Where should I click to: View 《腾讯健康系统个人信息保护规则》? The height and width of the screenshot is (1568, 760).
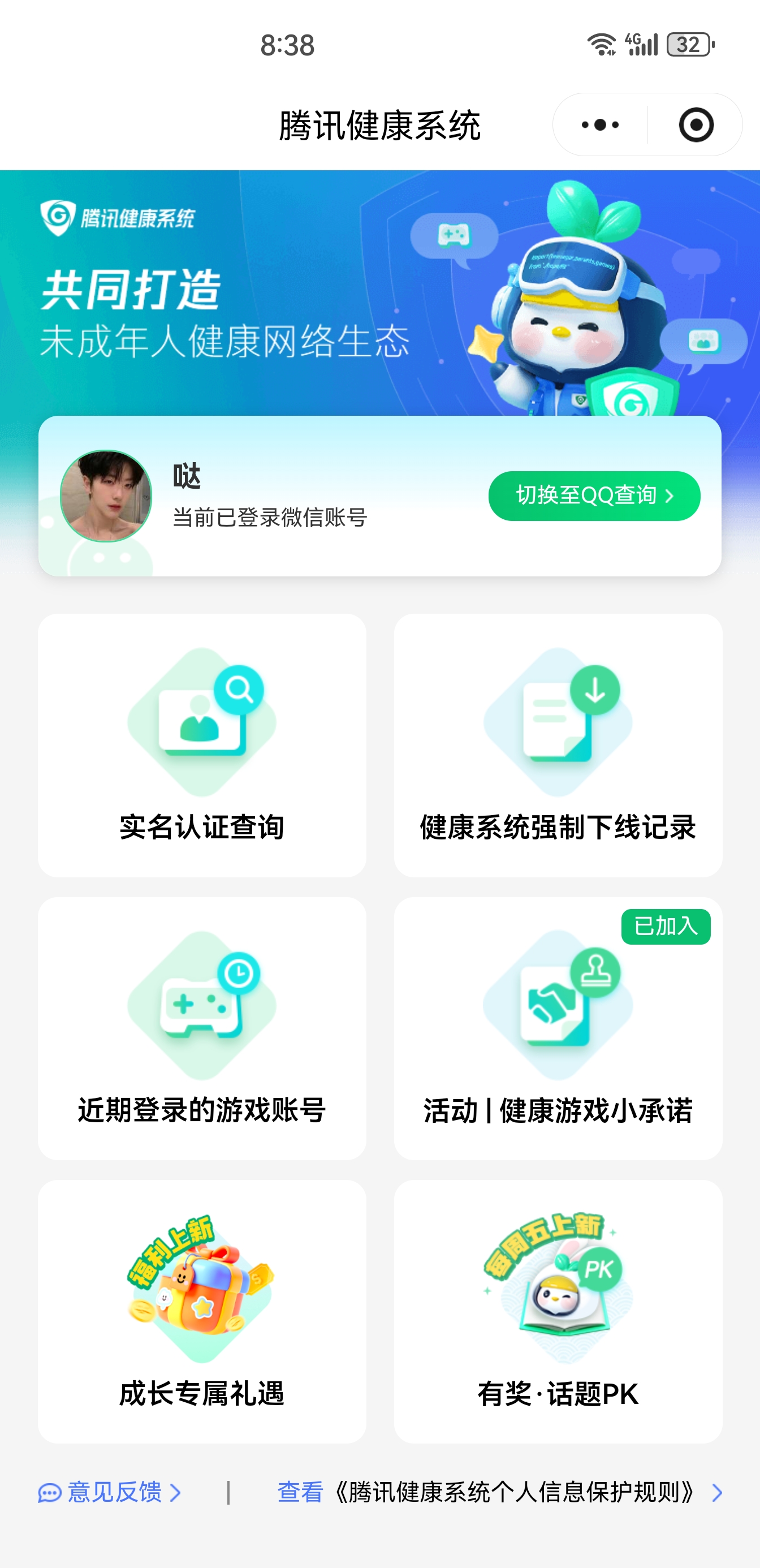pos(499,1493)
